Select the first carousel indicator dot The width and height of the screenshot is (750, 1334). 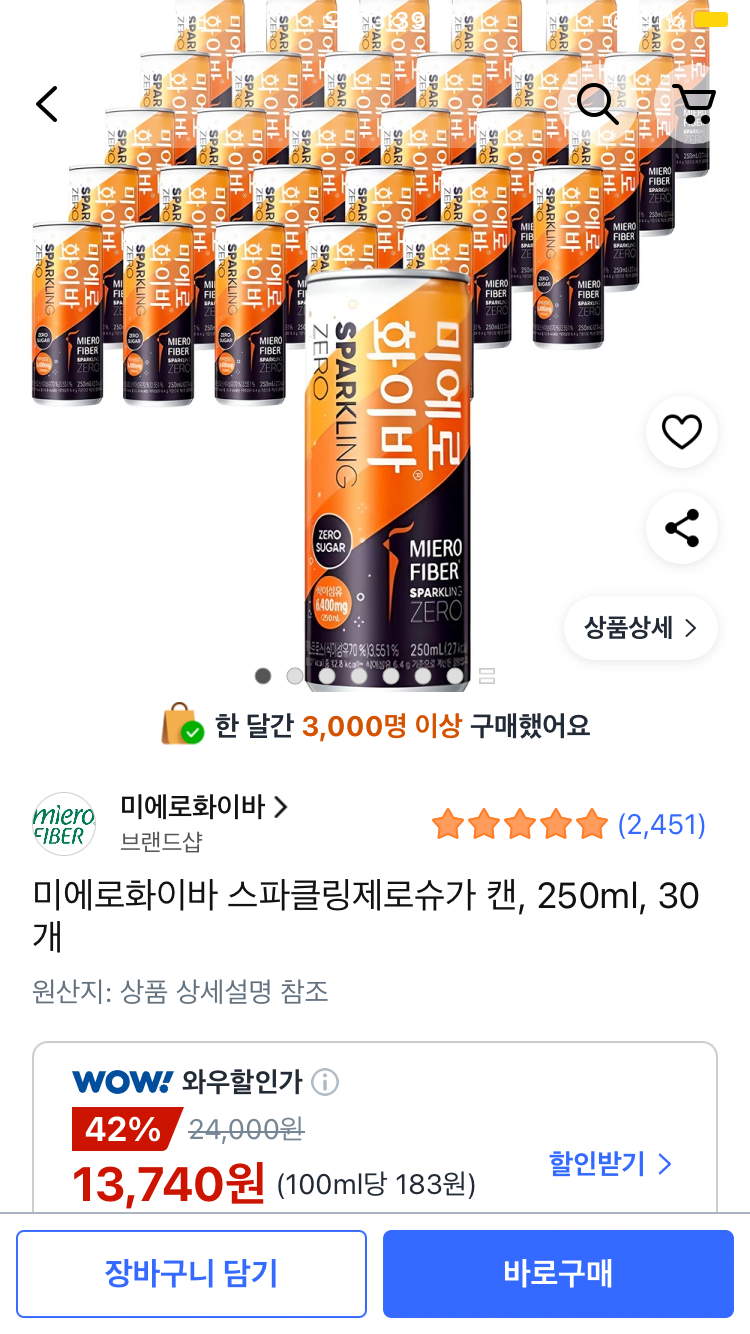point(263,676)
